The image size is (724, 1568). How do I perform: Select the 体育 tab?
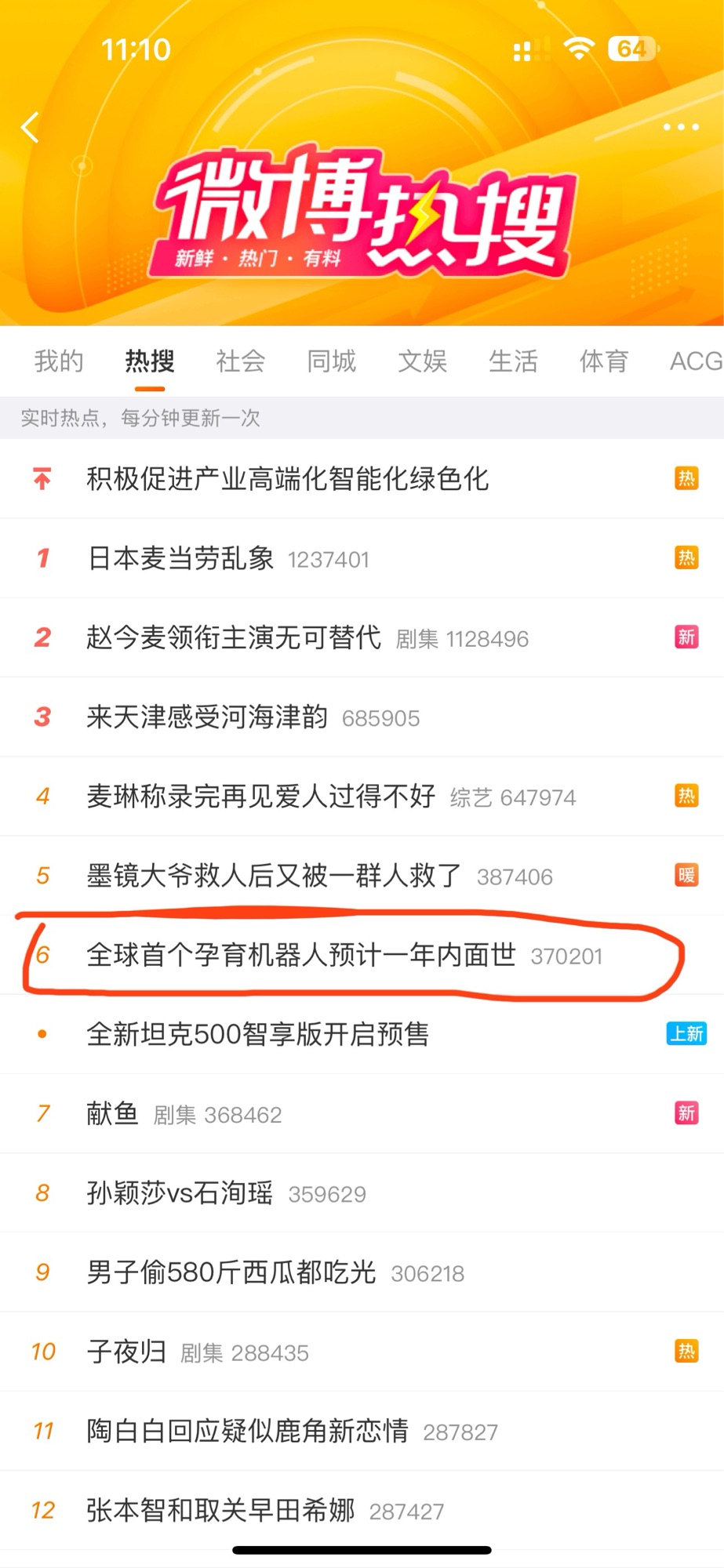[604, 361]
